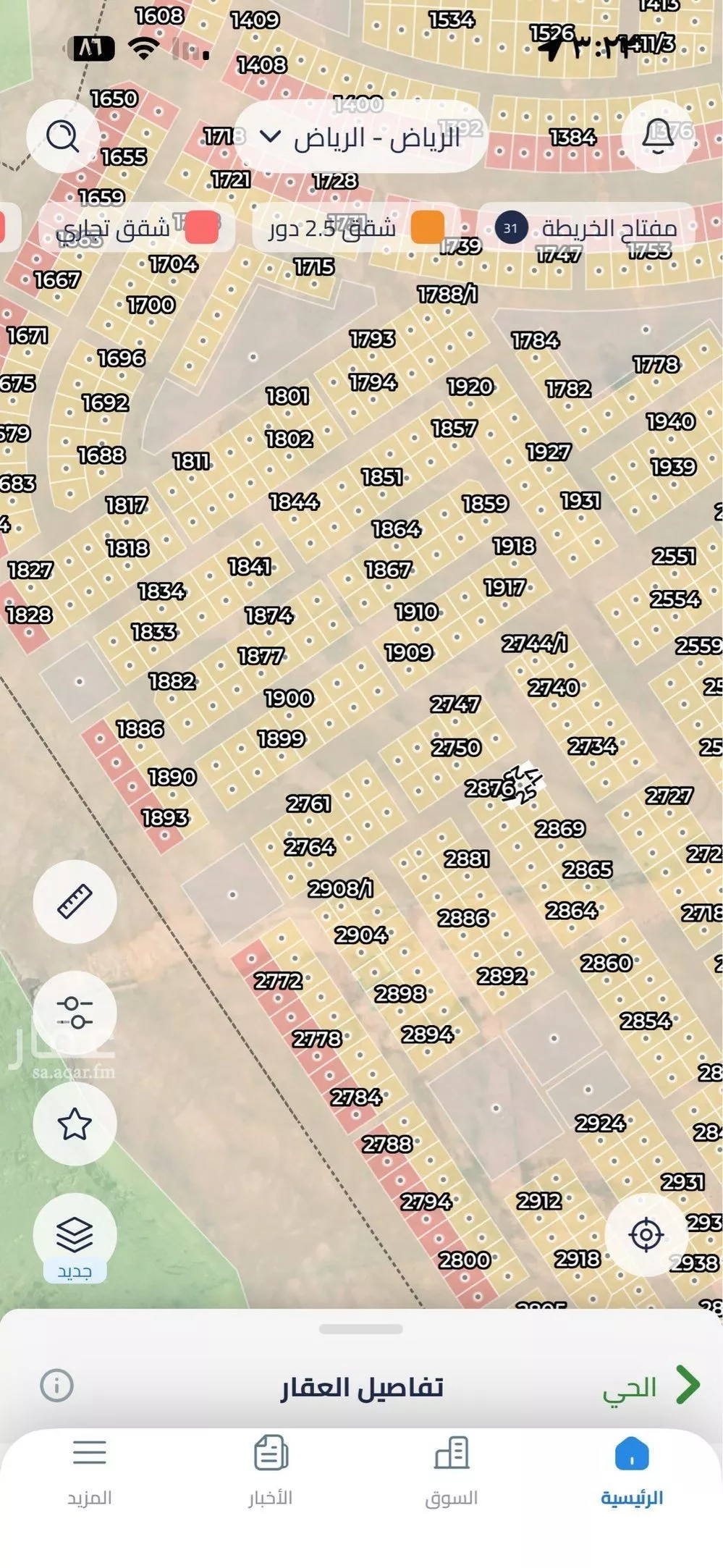Open the map layers button
This screenshot has height=1568, width=723.
[x=75, y=1235]
